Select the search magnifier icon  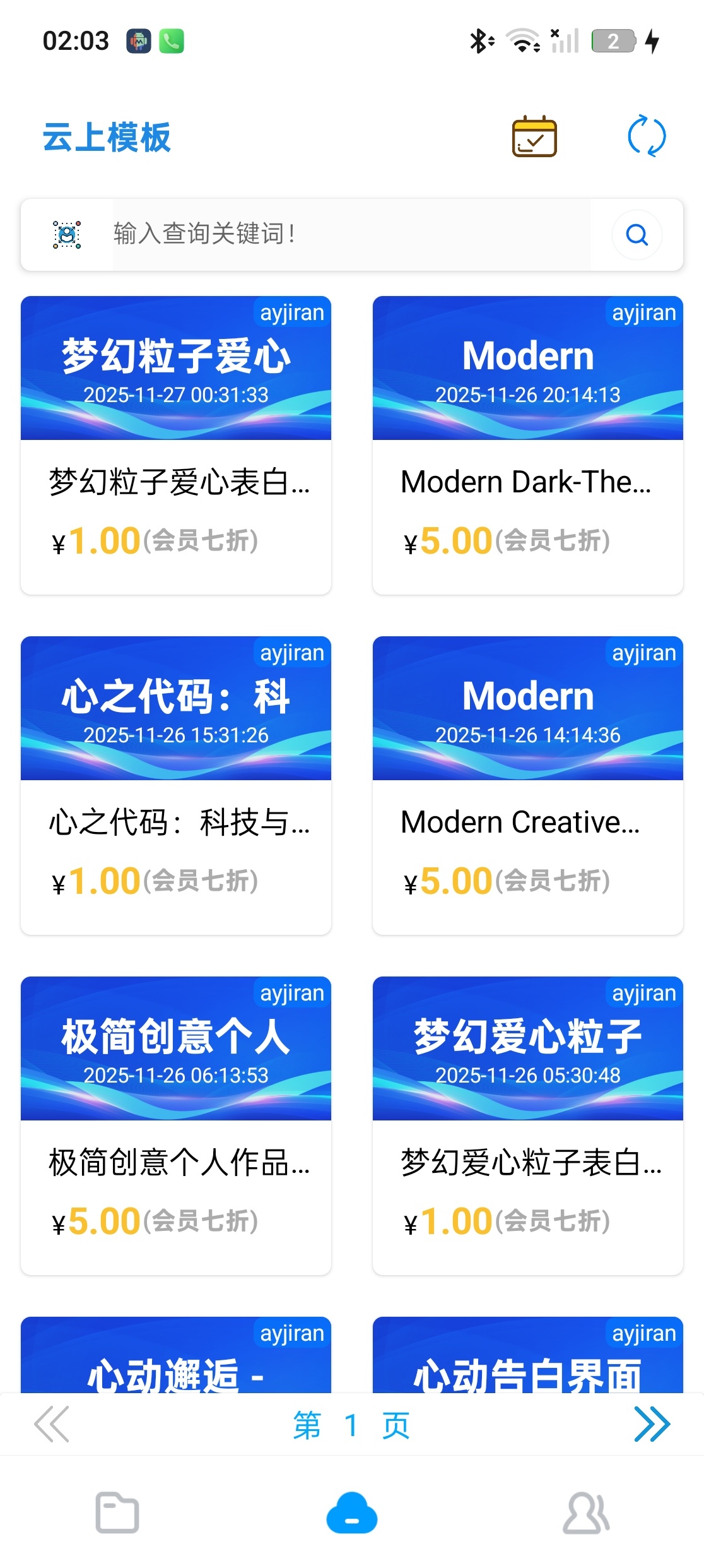click(x=637, y=235)
